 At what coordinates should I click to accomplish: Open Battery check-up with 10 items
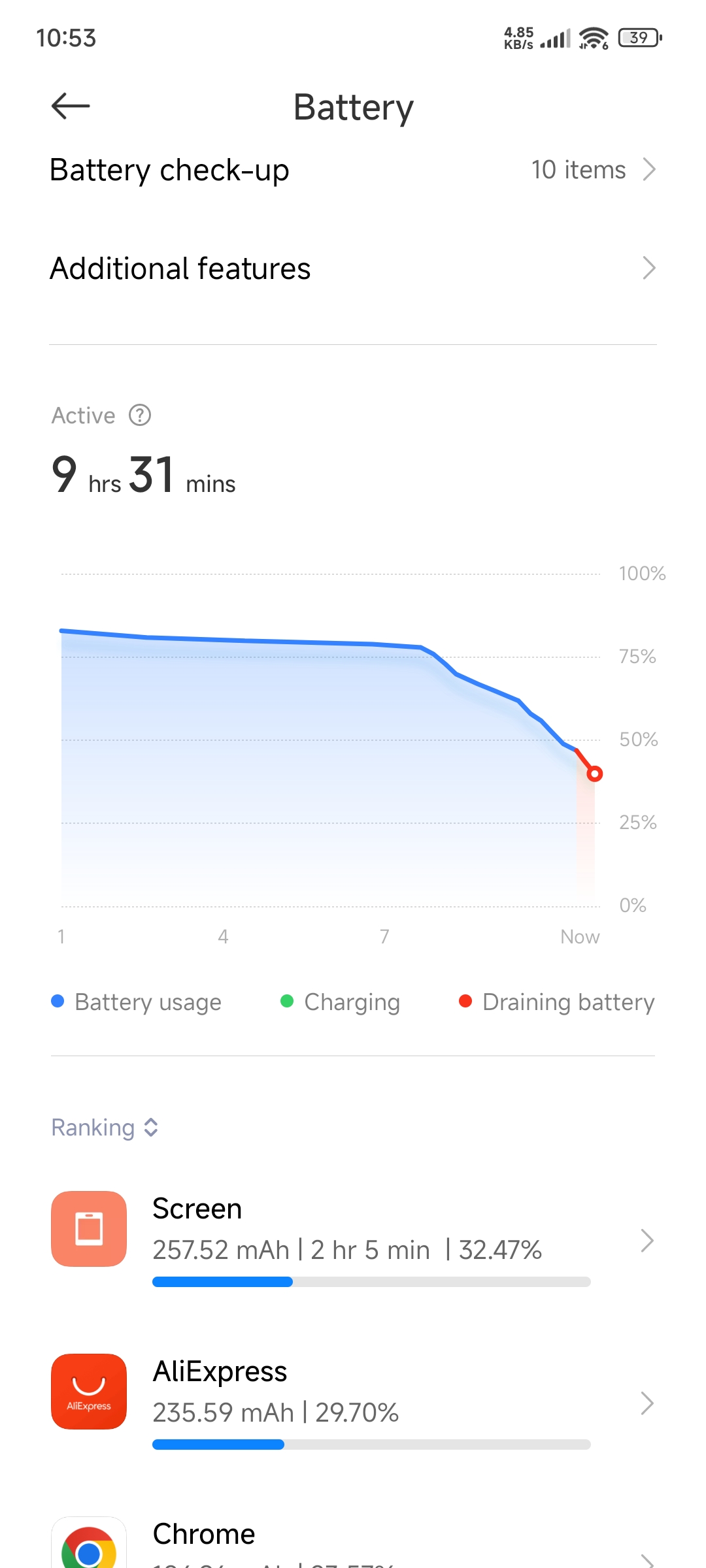(x=353, y=170)
